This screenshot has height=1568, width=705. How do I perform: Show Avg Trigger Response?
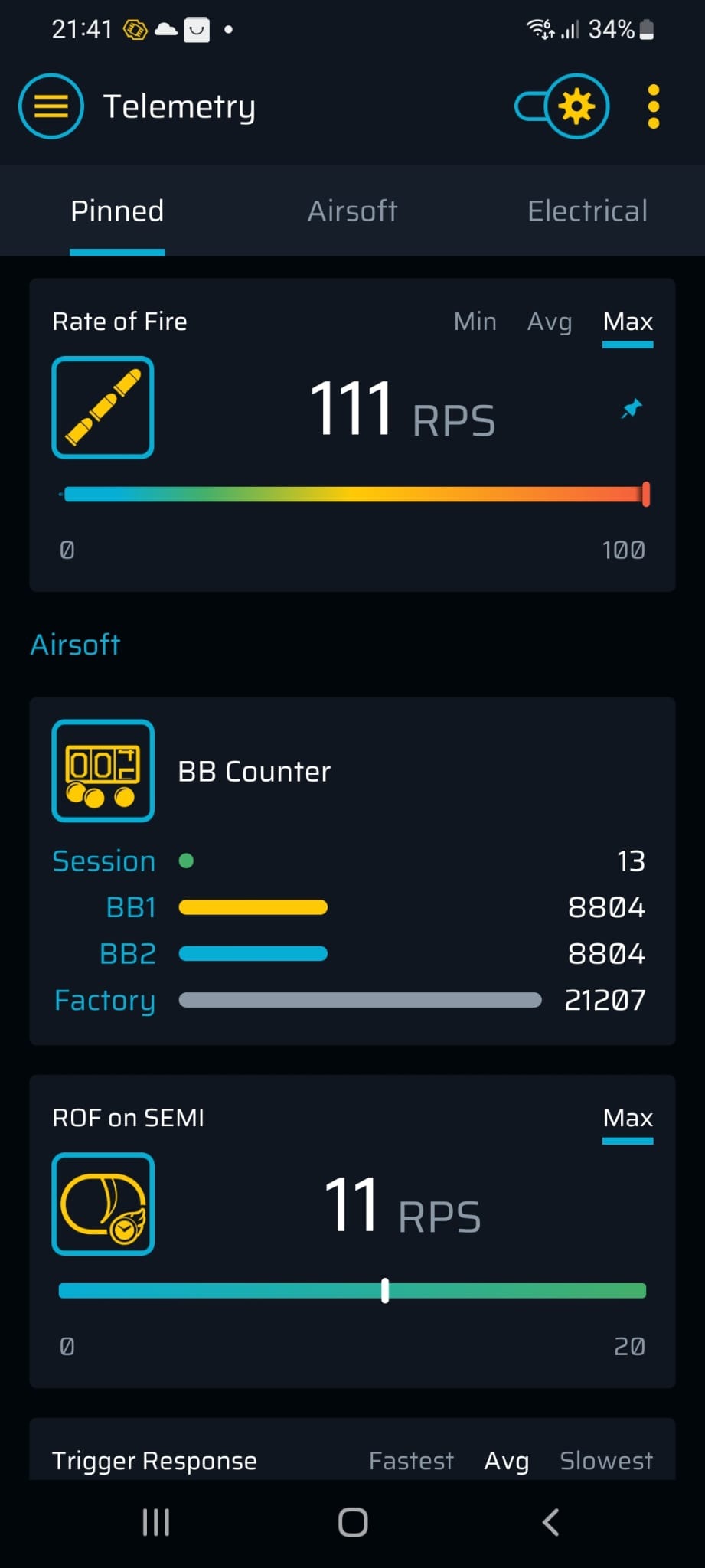pyautogui.click(x=506, y=1461)
